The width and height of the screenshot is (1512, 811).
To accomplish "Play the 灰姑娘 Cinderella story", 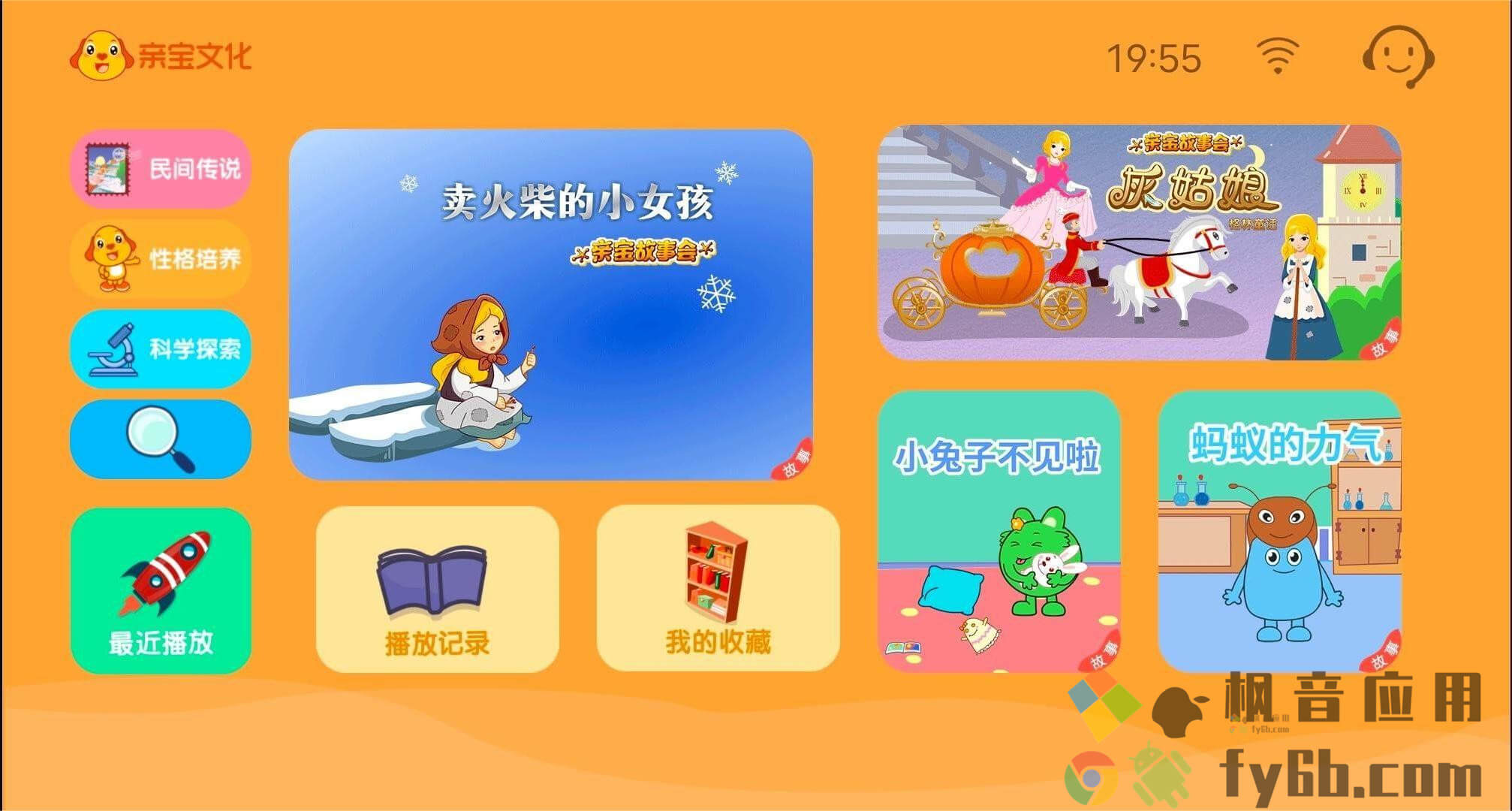I will [x=1139, y=242].
